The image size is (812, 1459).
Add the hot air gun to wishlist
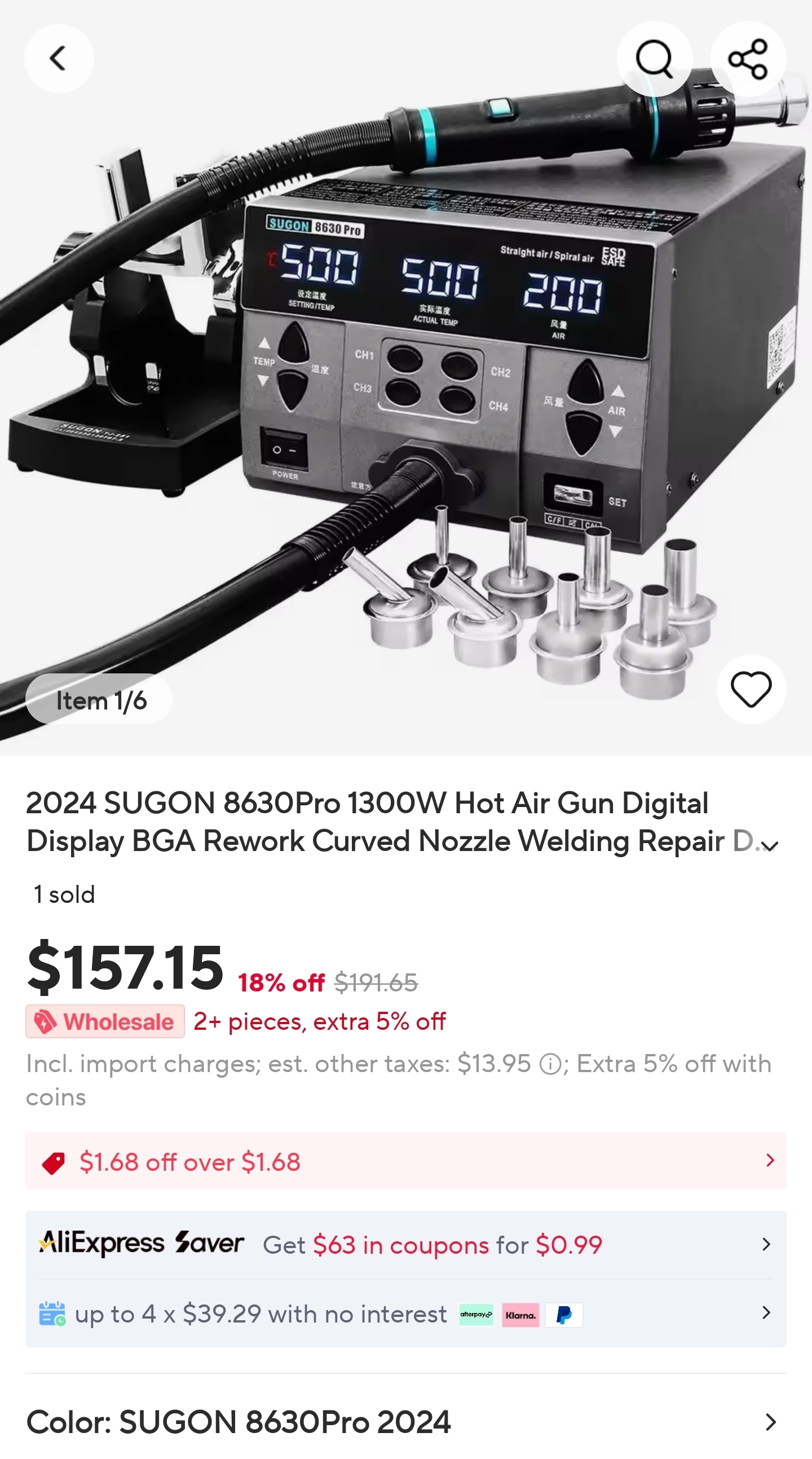(751, 689)
